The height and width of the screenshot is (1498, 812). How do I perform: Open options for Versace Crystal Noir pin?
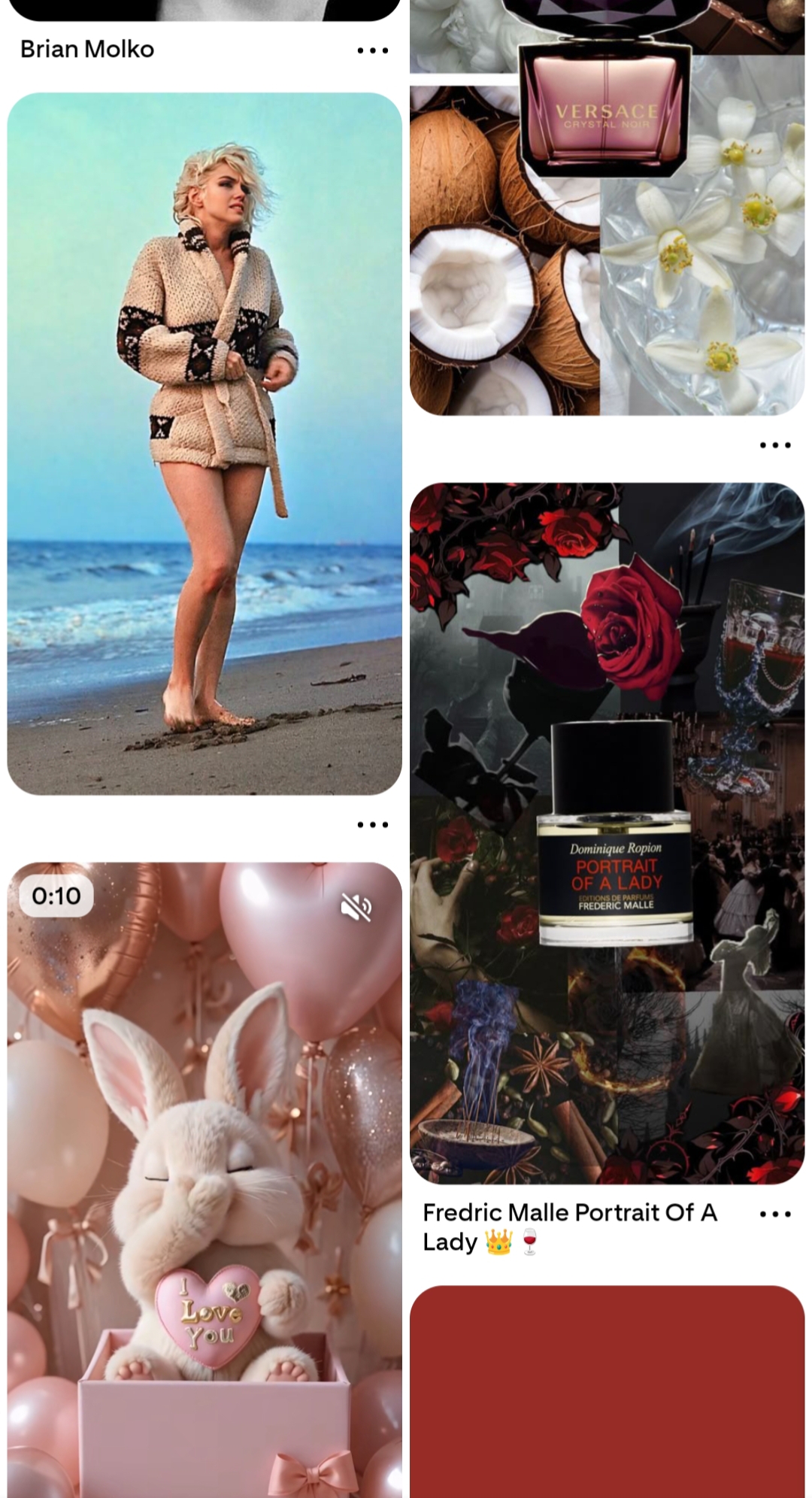click(775, 445)
